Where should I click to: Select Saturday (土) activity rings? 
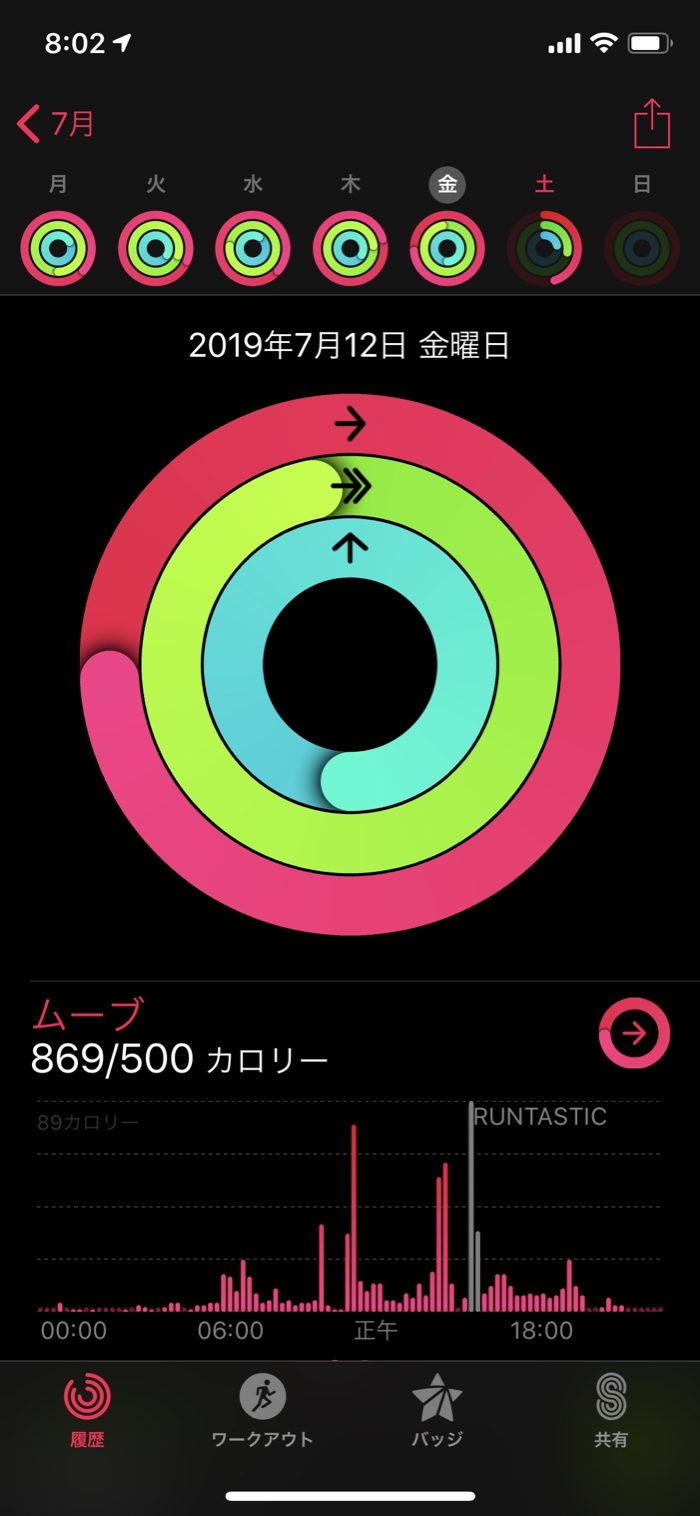pos(544,248)
